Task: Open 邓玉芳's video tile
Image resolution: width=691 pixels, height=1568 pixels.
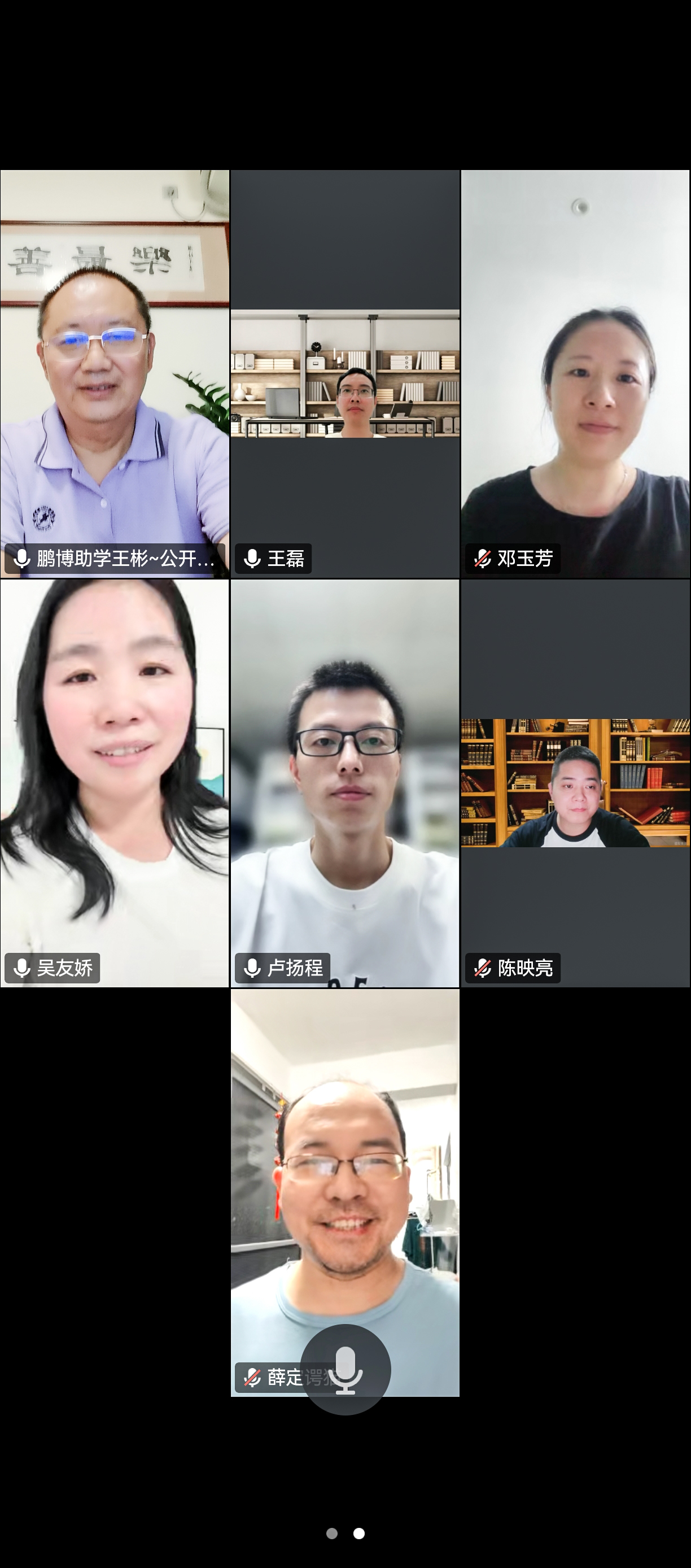Action: pyautogui.click(x=575, y=373)
